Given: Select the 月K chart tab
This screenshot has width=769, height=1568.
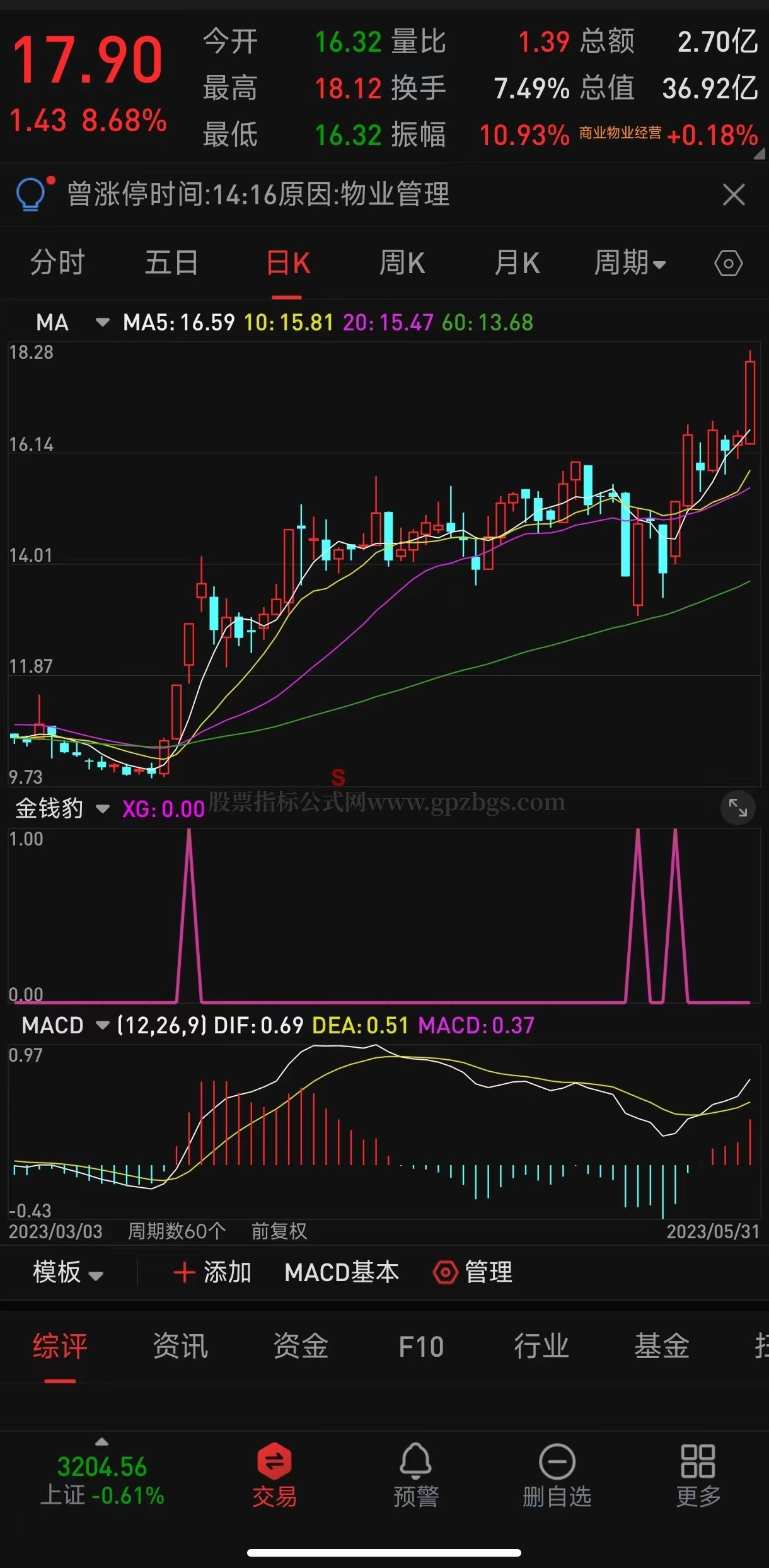Looking at the screenshot, I should click(x=517, y=263).
